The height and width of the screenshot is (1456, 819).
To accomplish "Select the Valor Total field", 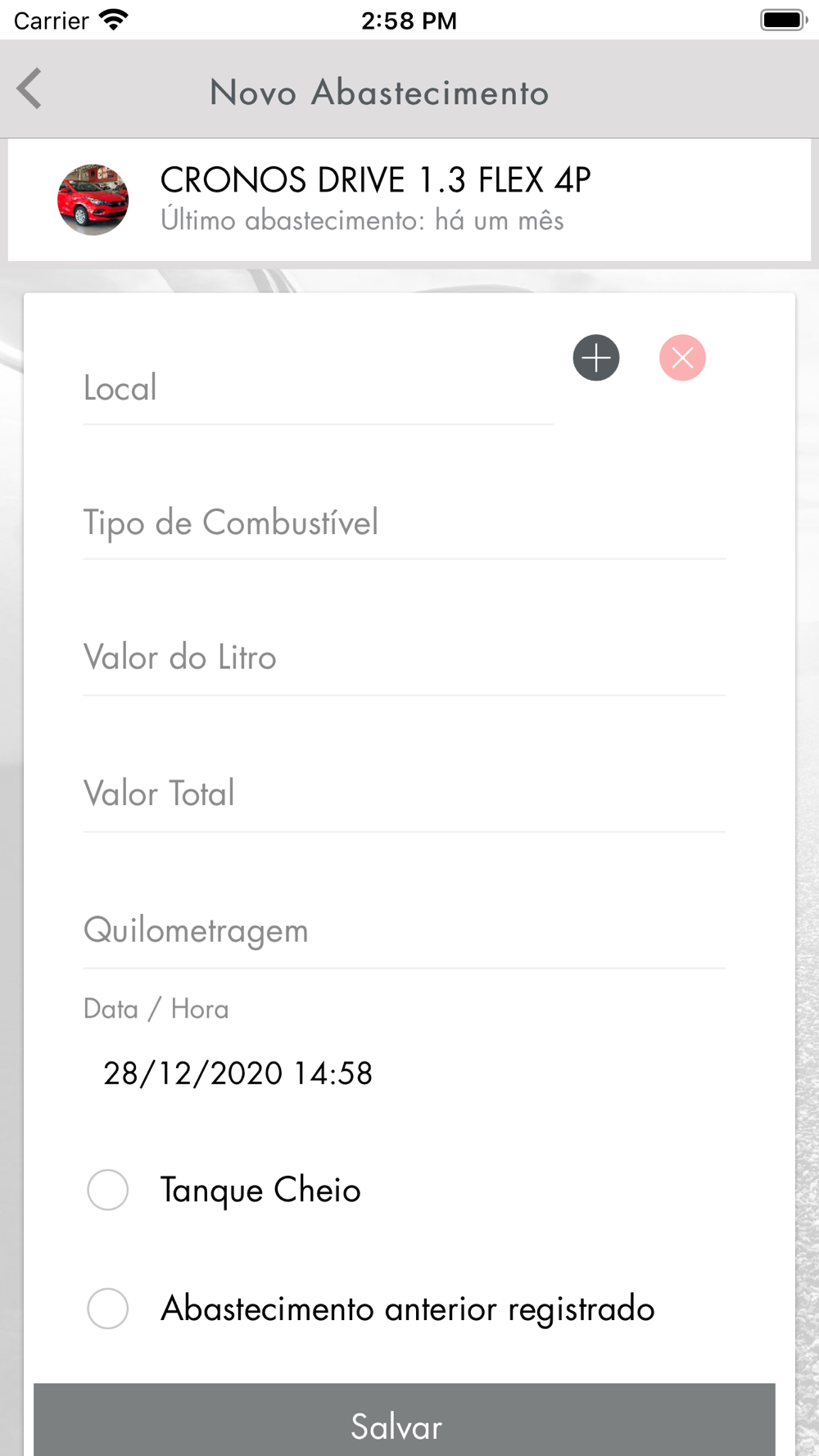I will [404, 794].
